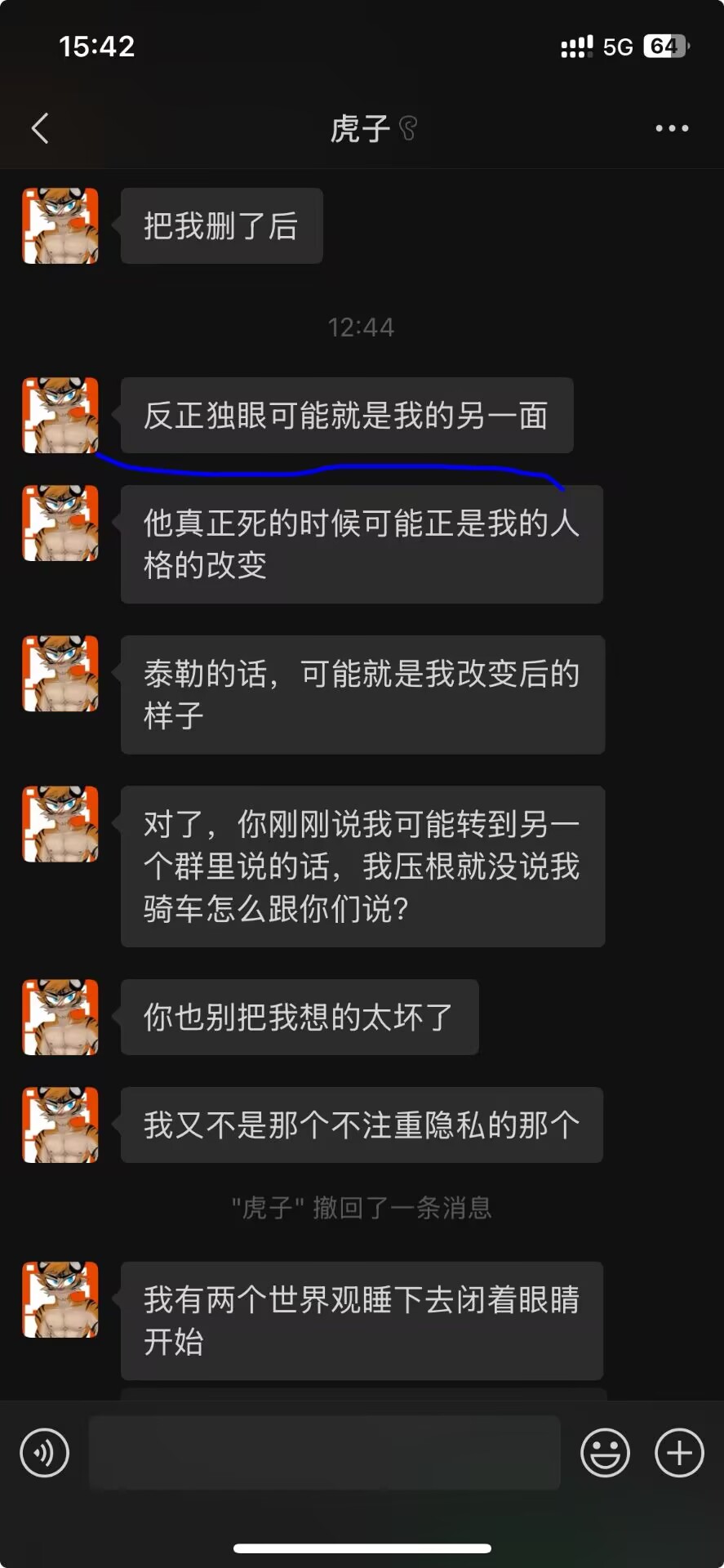Tap 虎子's avatar next to 你也别把我想的太坏了
Screen dimensions: 724x1568
pos(60,1017)
